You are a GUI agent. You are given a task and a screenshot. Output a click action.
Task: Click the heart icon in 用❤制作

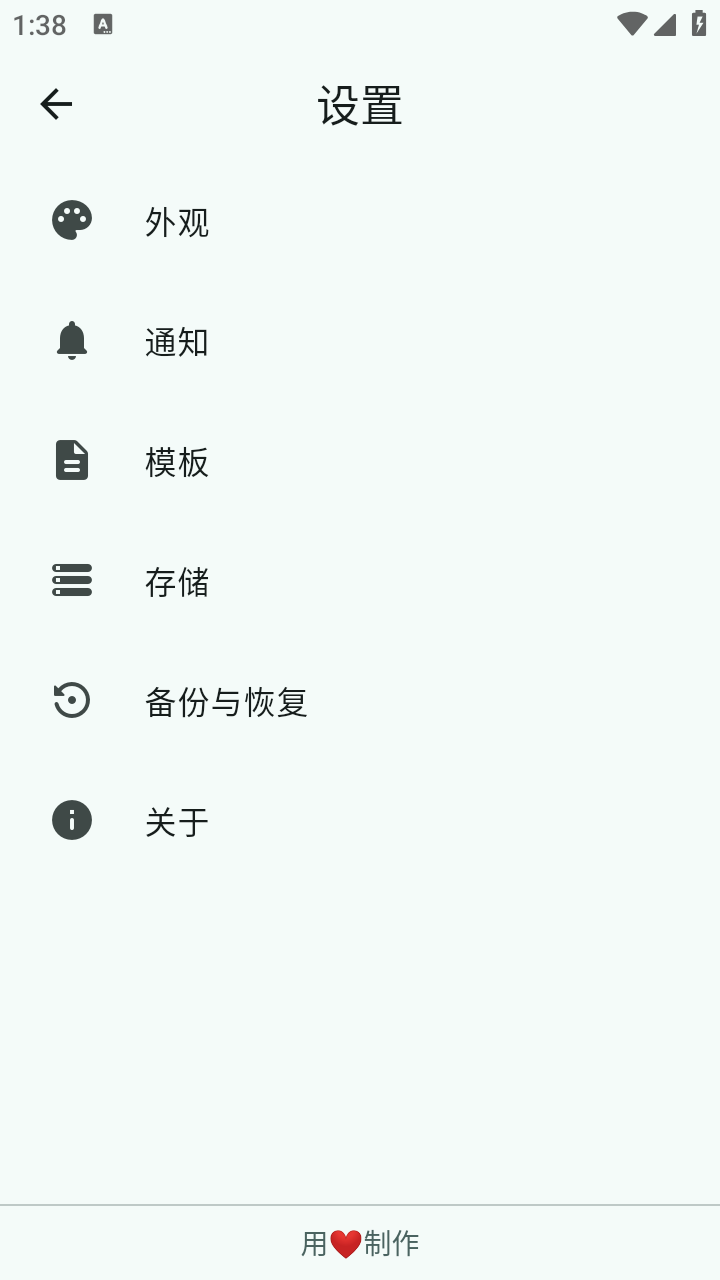coord(344,1241)
